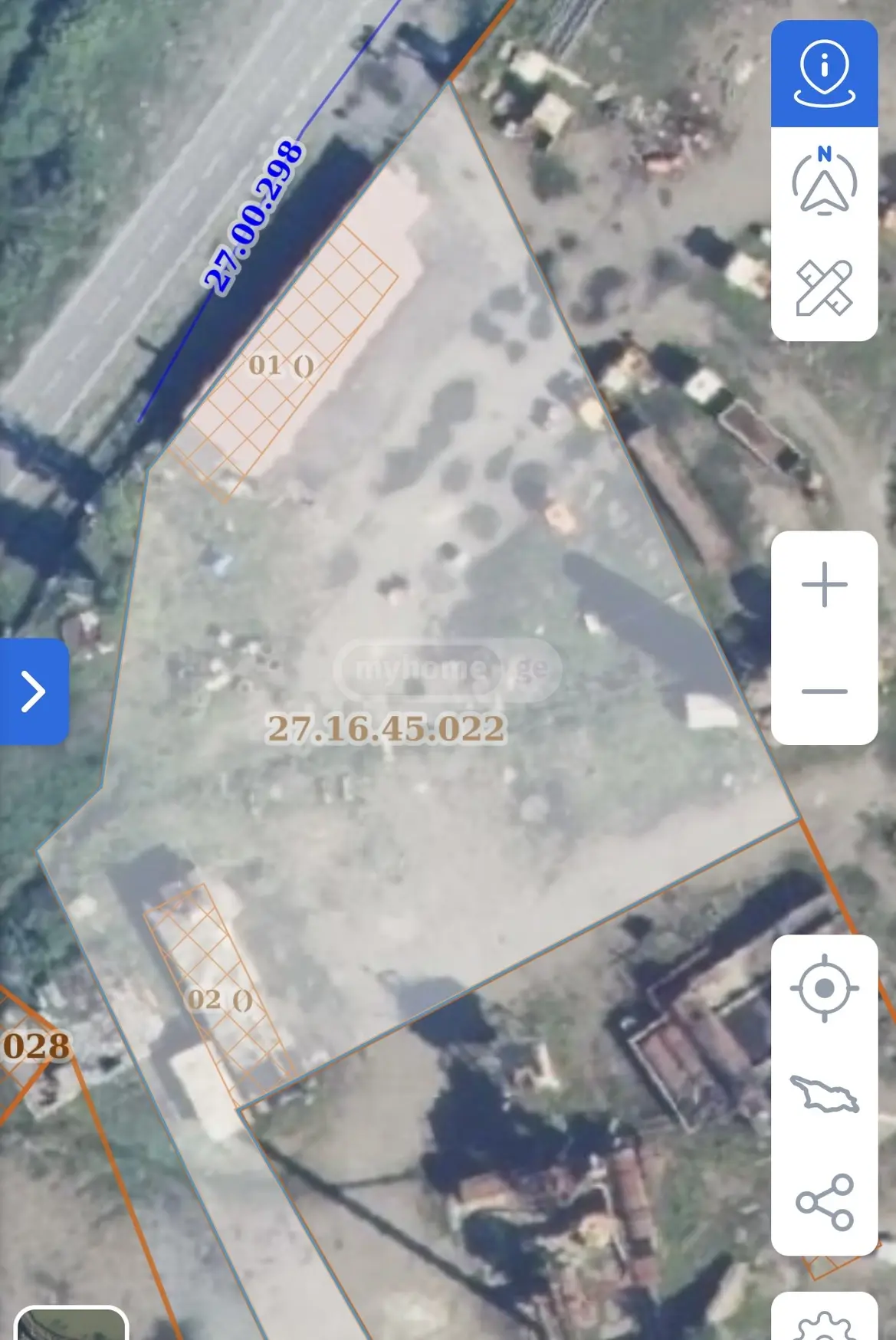Open the settings gear

click(x=824, y=1322)
